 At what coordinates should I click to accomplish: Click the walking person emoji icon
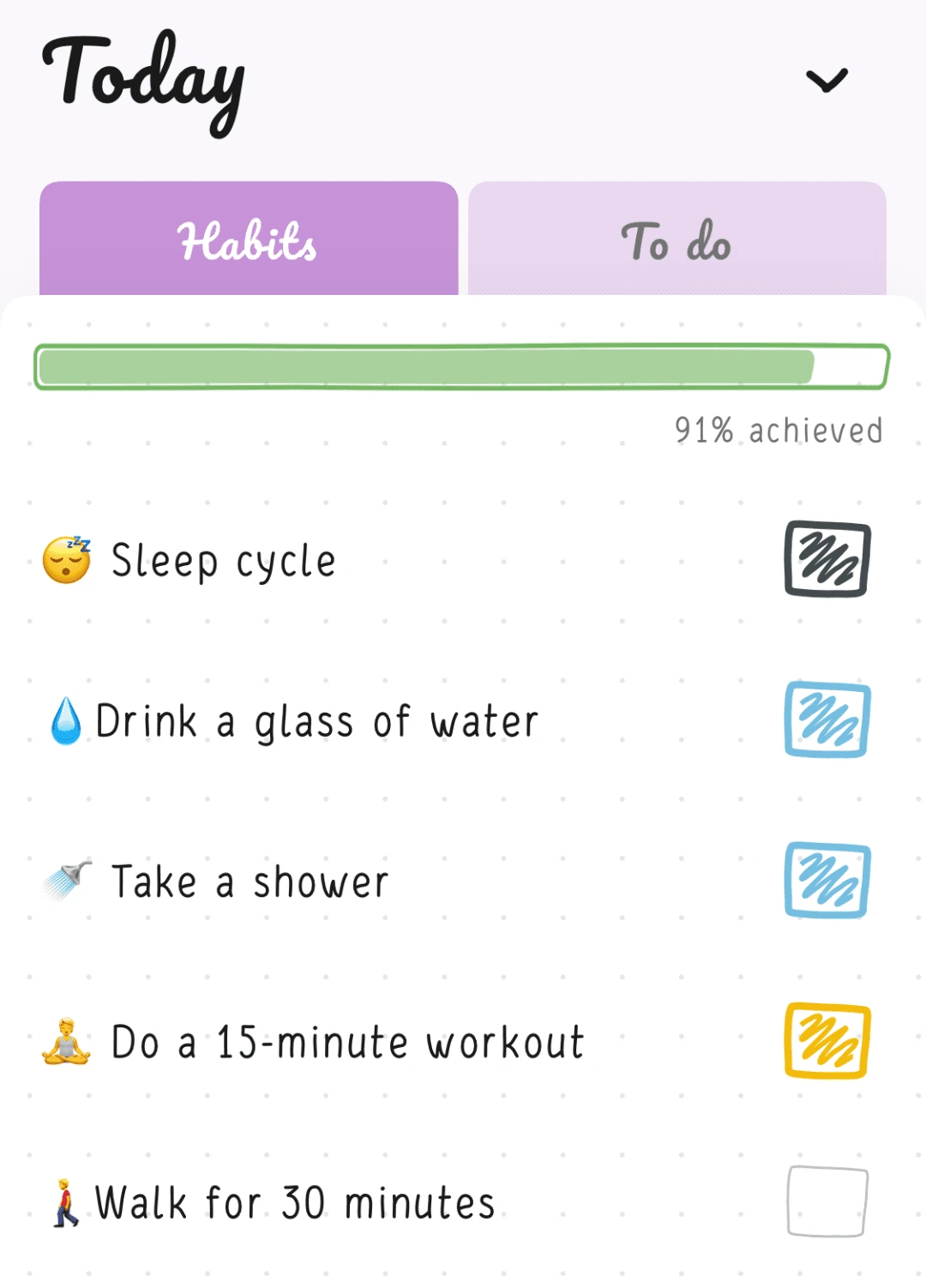[65, 1201]
